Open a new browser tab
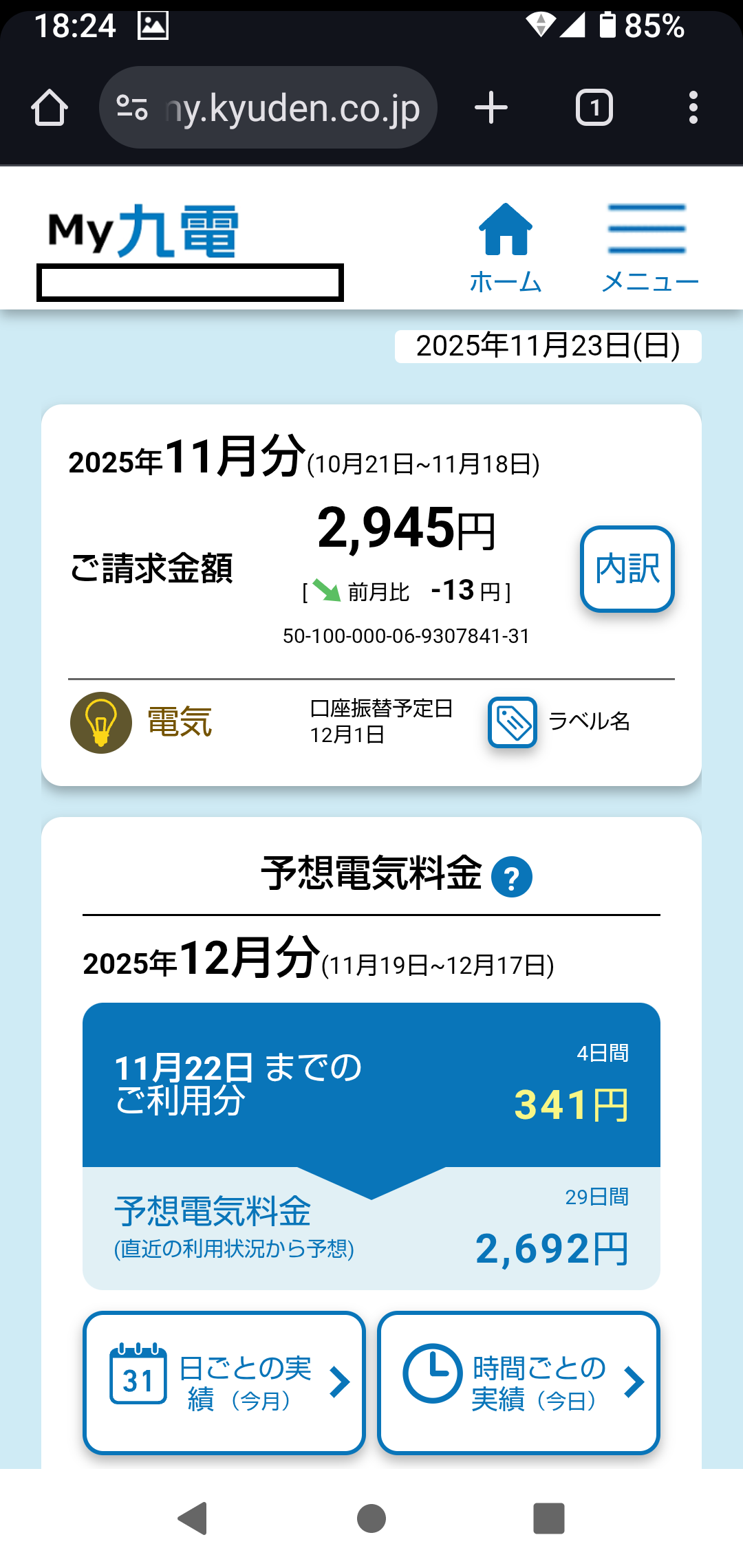 pos(491,108)
